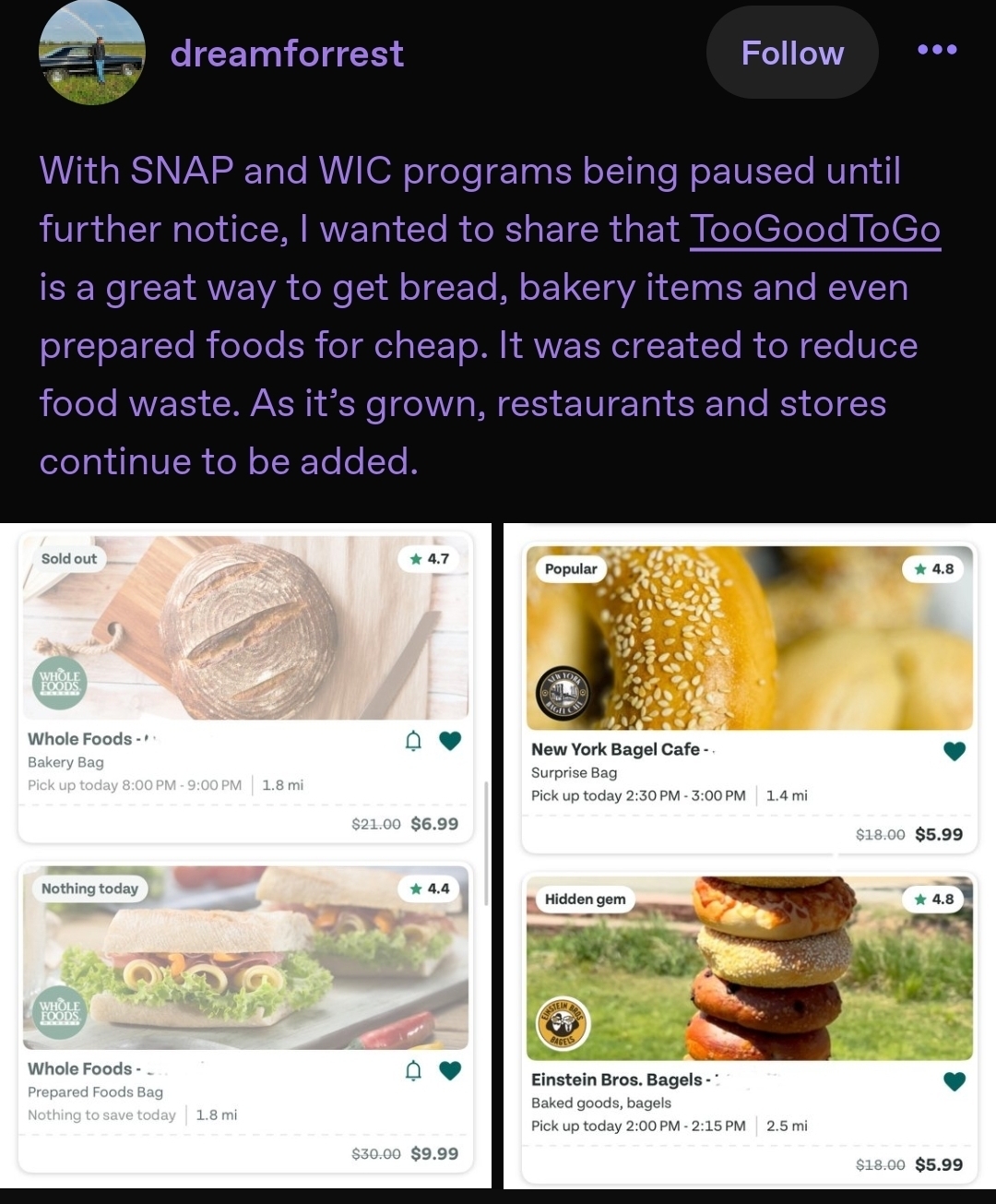This screenshot has height=1204, width=996.
Task: Open the dreamforrest username link
Action: tap(287, 54)
